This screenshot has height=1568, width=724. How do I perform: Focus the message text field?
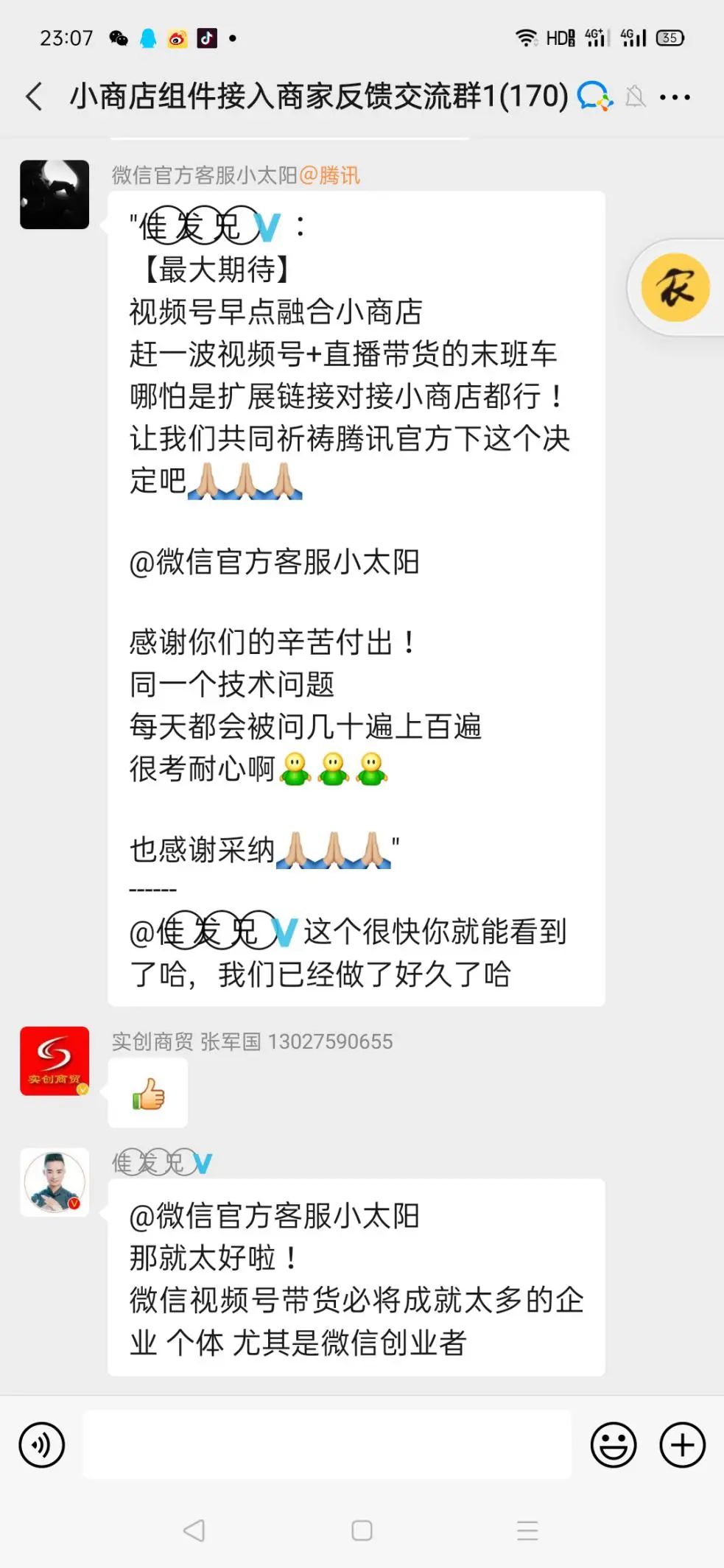(x=327, y=1444)
